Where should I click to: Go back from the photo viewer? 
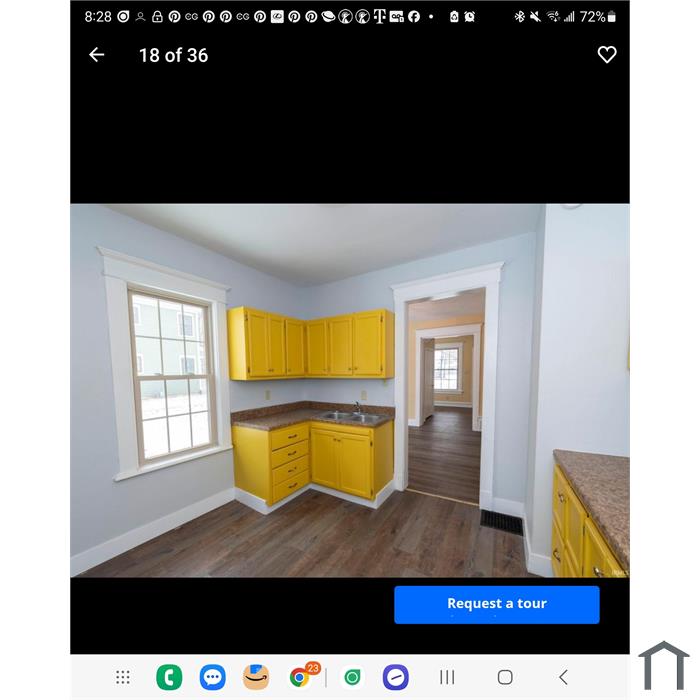pos(97,55)
